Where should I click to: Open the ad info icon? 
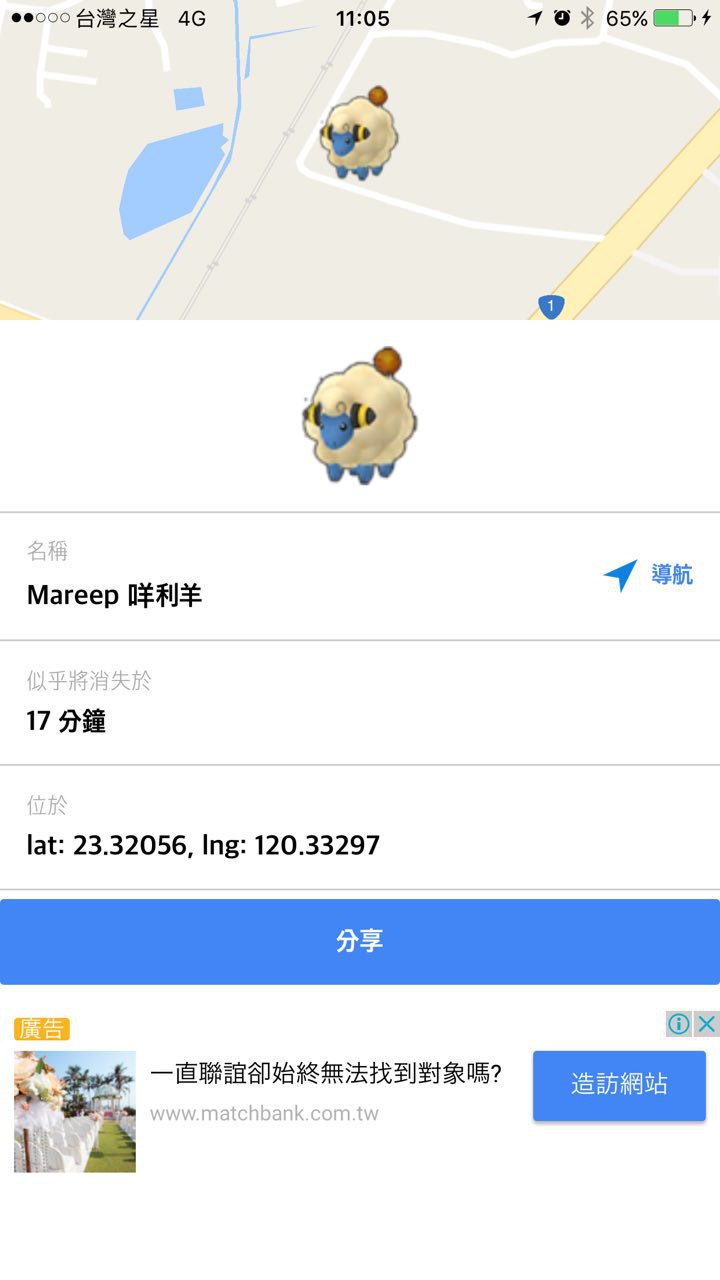[679, 1024]
